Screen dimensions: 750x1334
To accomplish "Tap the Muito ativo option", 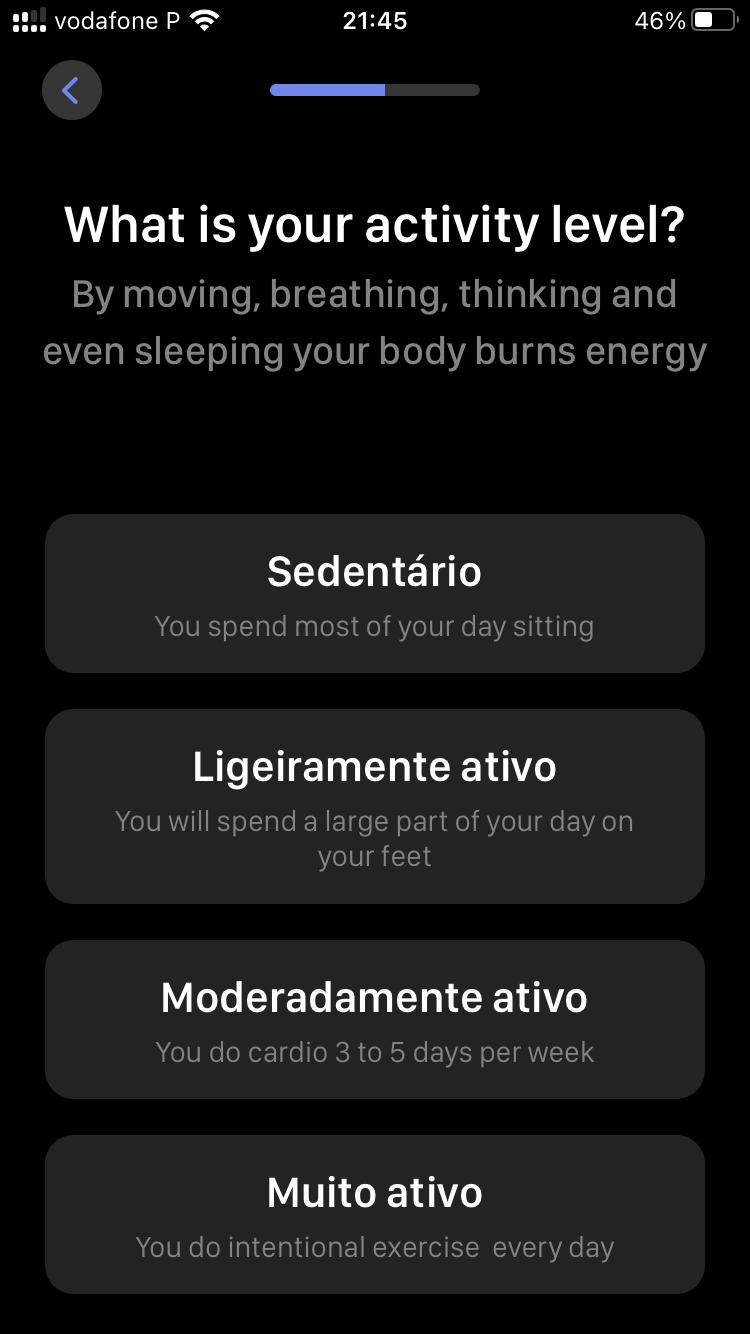I will 375,1214.
